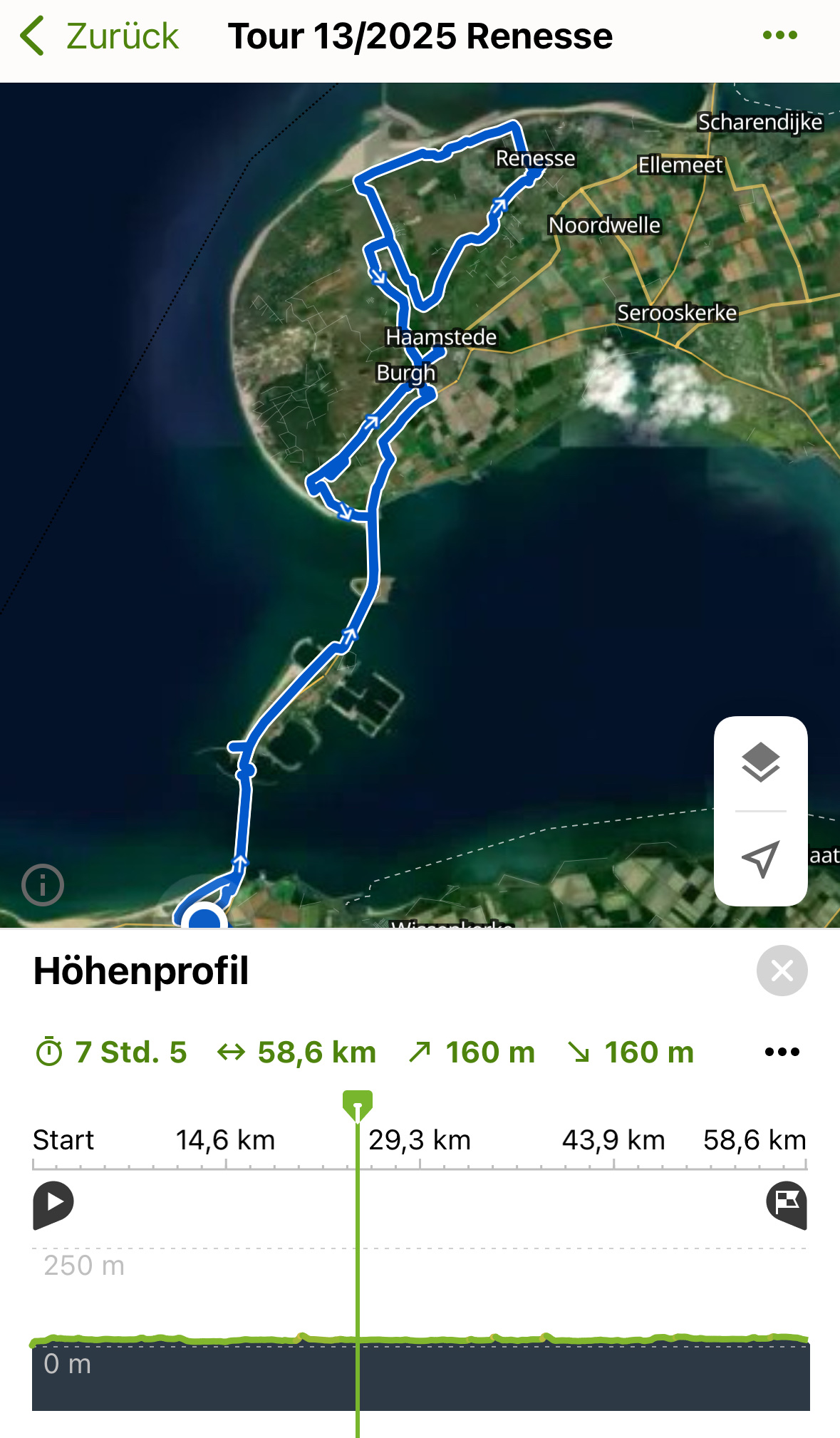Jump to the tour finish flag
This screenshot has height=1438, width=840.
[787, 1204]
